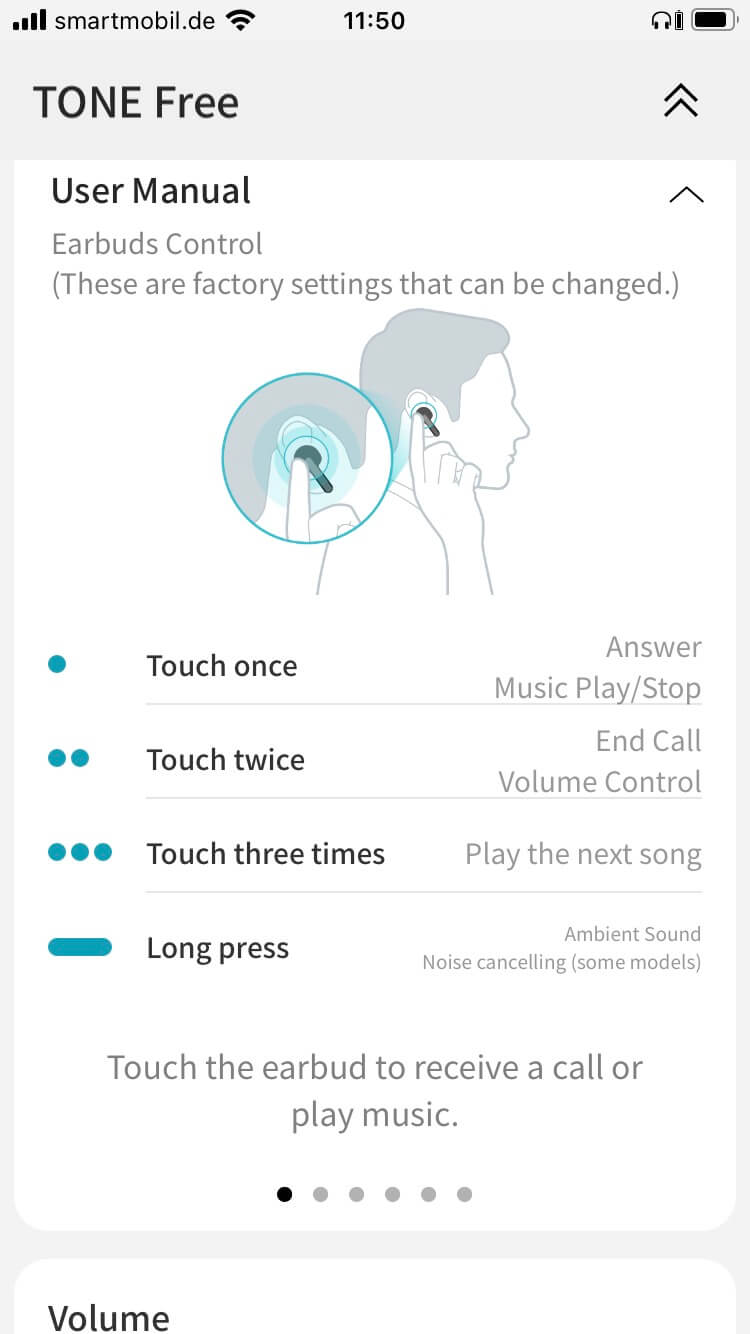Jump to the last manual page dot

click(x=464, y=1194)
